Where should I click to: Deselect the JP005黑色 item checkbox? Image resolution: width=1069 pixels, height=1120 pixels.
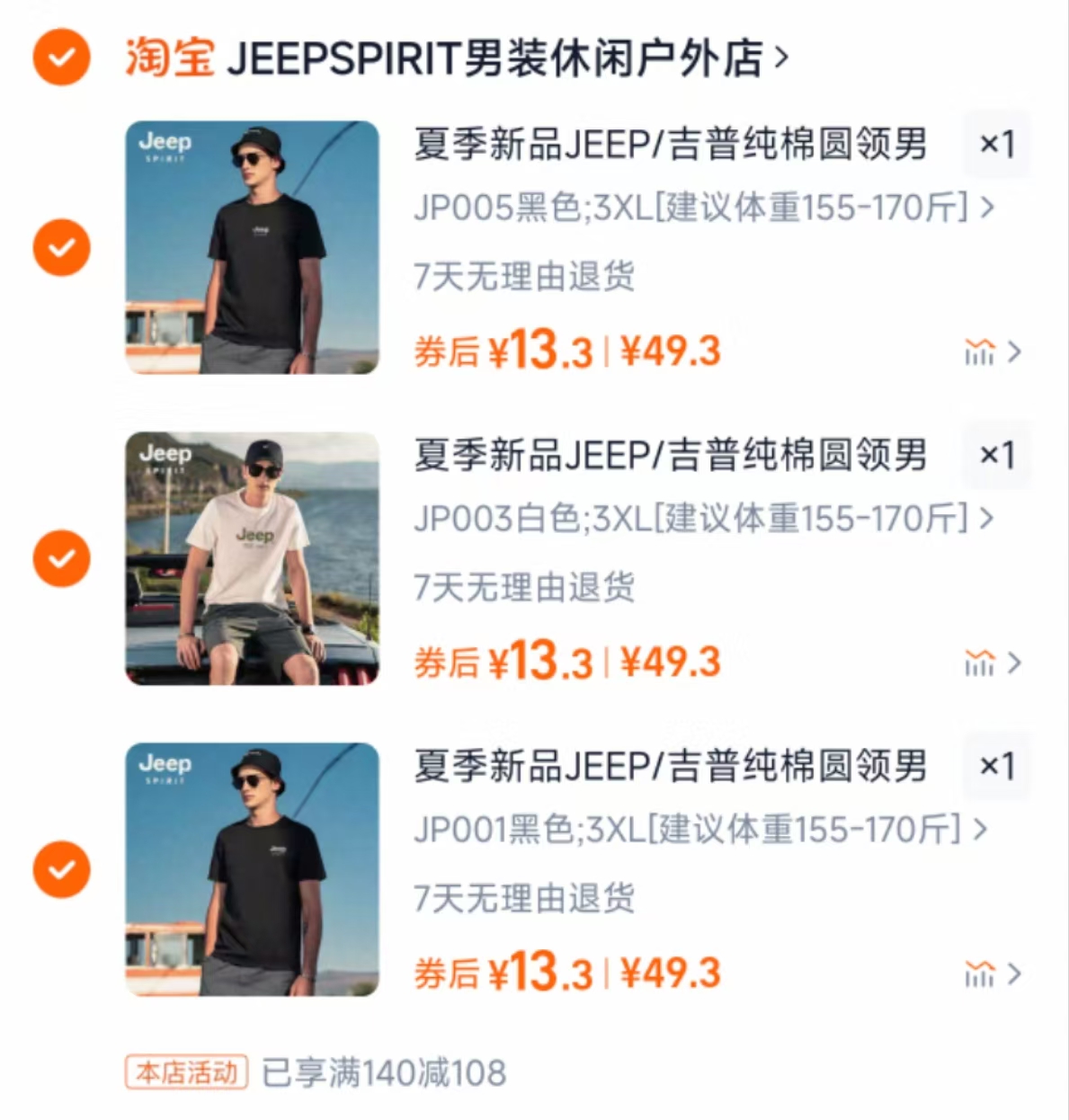[x=61, y=247]
